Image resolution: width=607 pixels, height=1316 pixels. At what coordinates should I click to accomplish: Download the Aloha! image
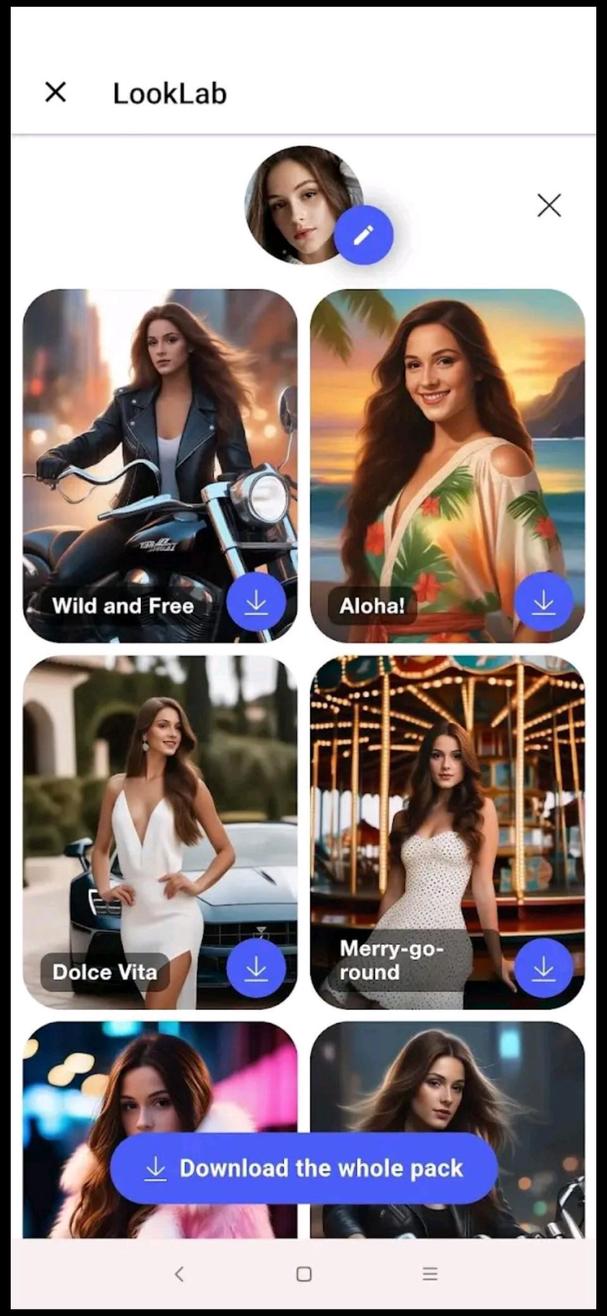coord(543,603)
